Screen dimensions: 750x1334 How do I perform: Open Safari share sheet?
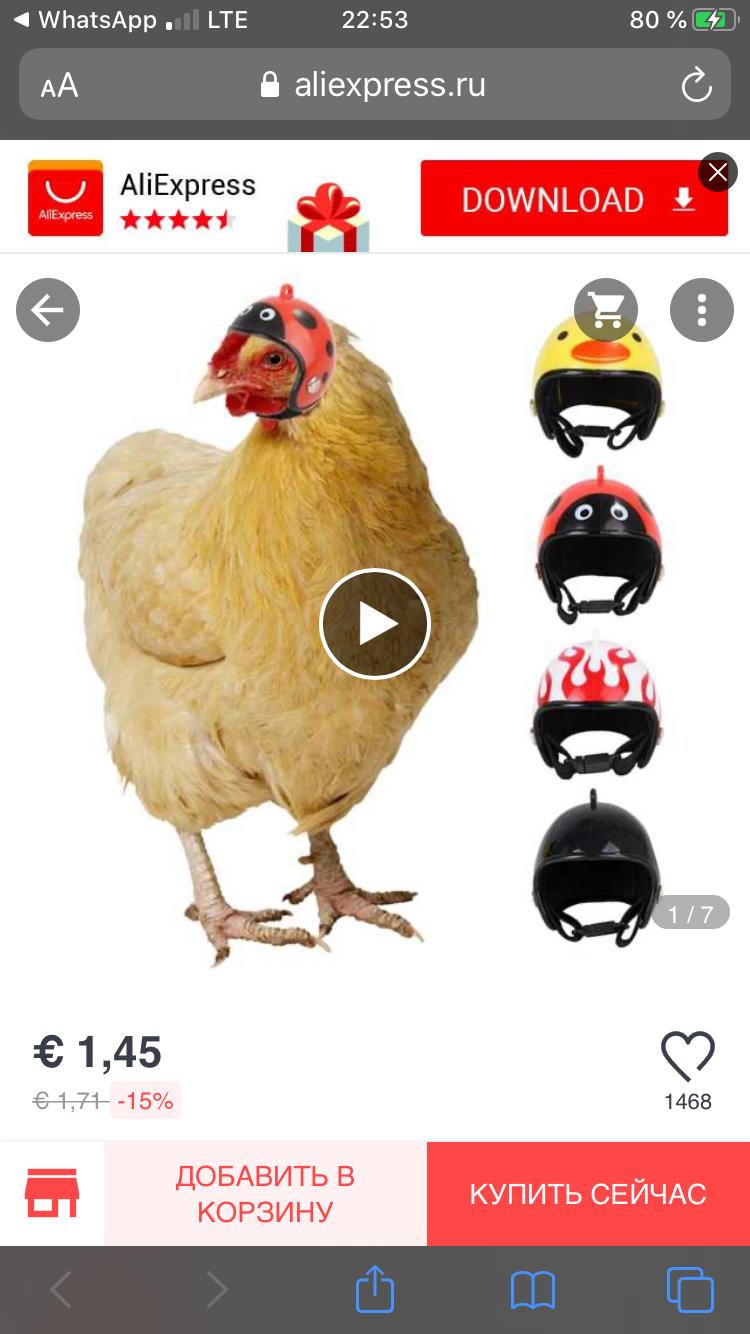(x=375, y=1288)
